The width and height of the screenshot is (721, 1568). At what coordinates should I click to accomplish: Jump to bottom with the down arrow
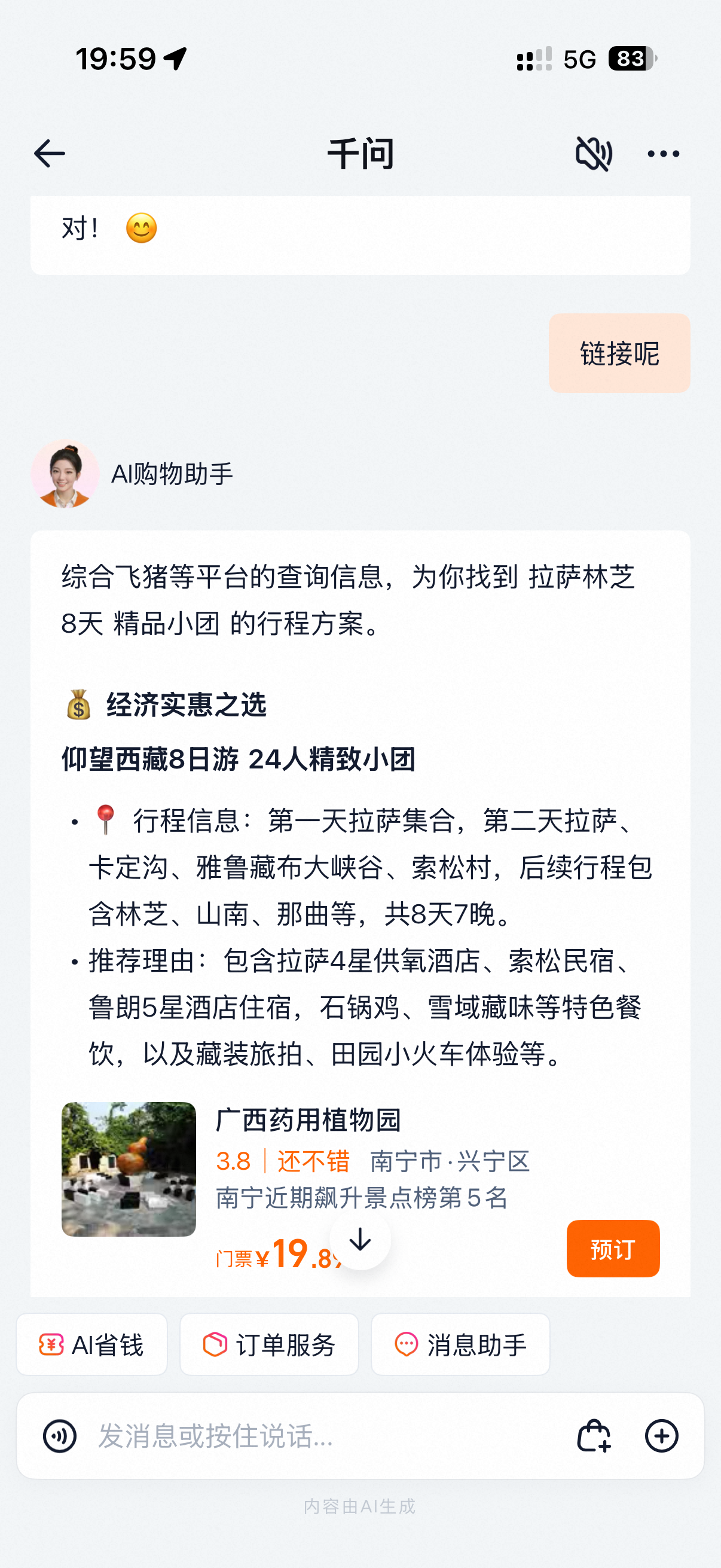360,1239
